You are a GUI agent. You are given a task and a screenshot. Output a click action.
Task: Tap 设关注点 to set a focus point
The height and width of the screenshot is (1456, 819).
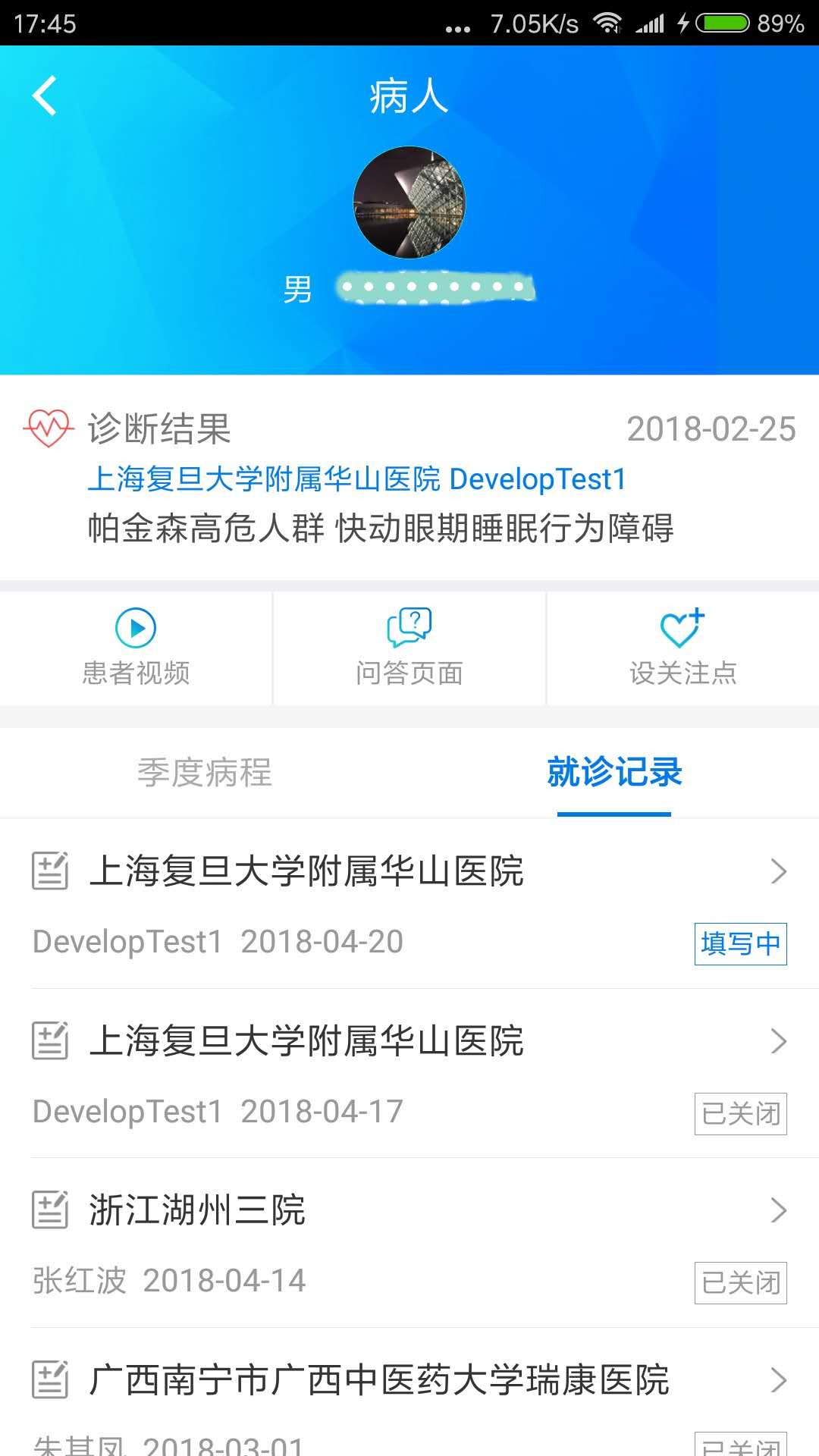coord(682,648)
